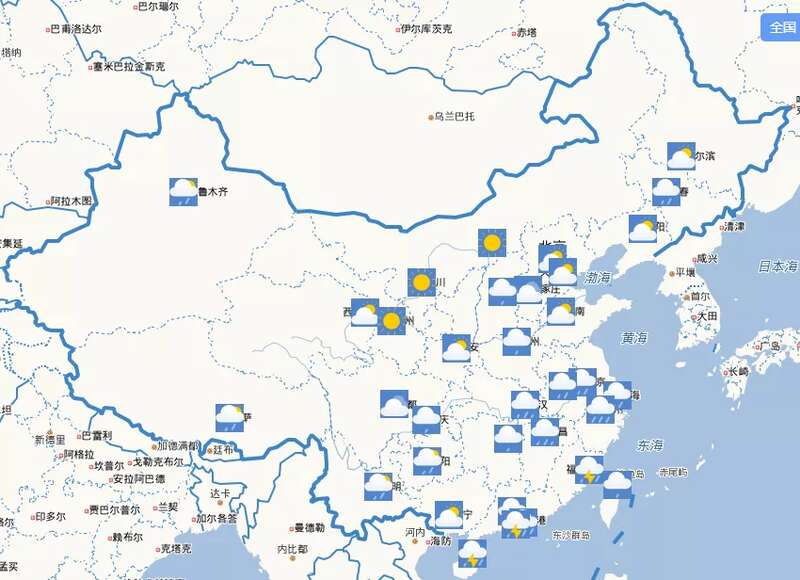Image resolution: width=800 pixels, height=580 pixels.
Task: Open the Chengdu (成都) cloudy marker
Action: [394, 404]
